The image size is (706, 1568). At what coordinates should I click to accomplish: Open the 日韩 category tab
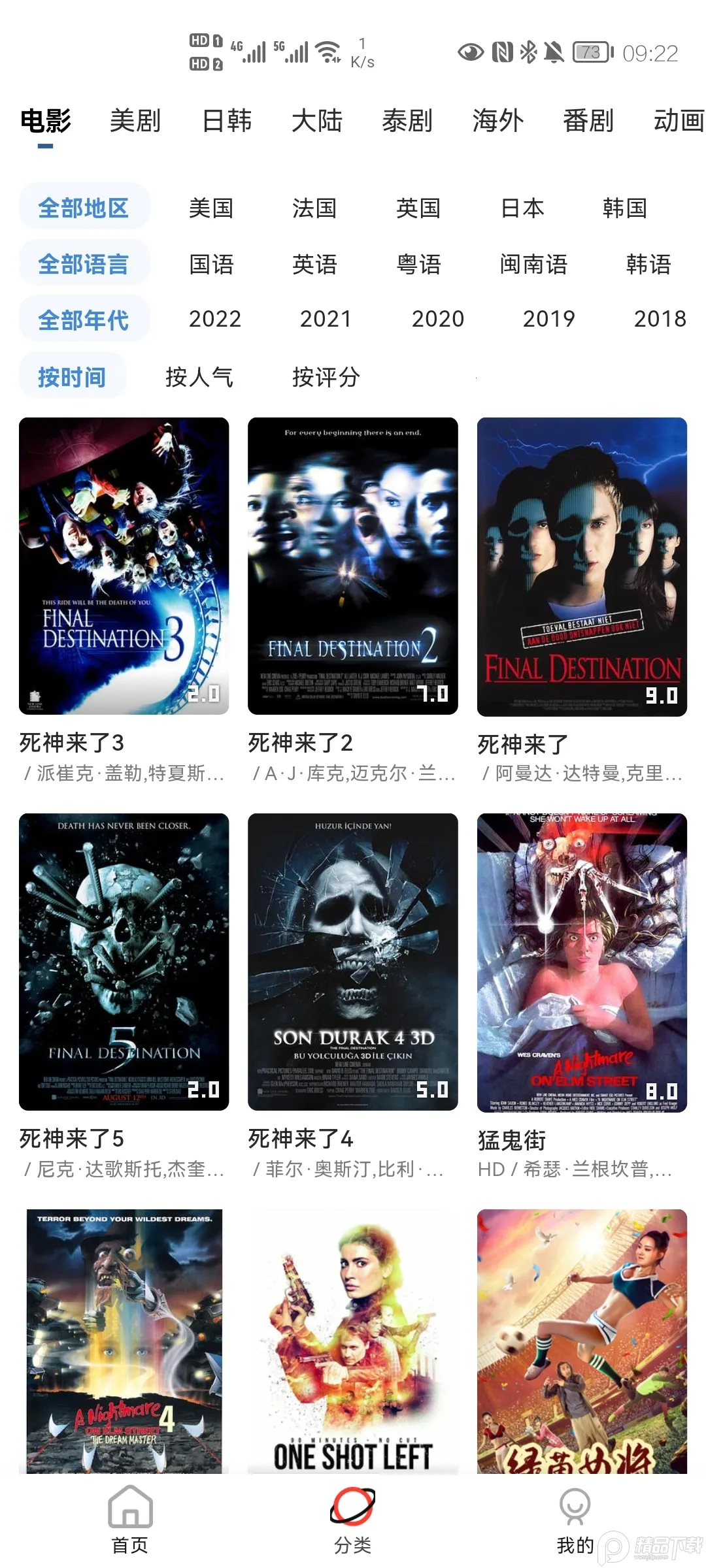pos(227,121)
